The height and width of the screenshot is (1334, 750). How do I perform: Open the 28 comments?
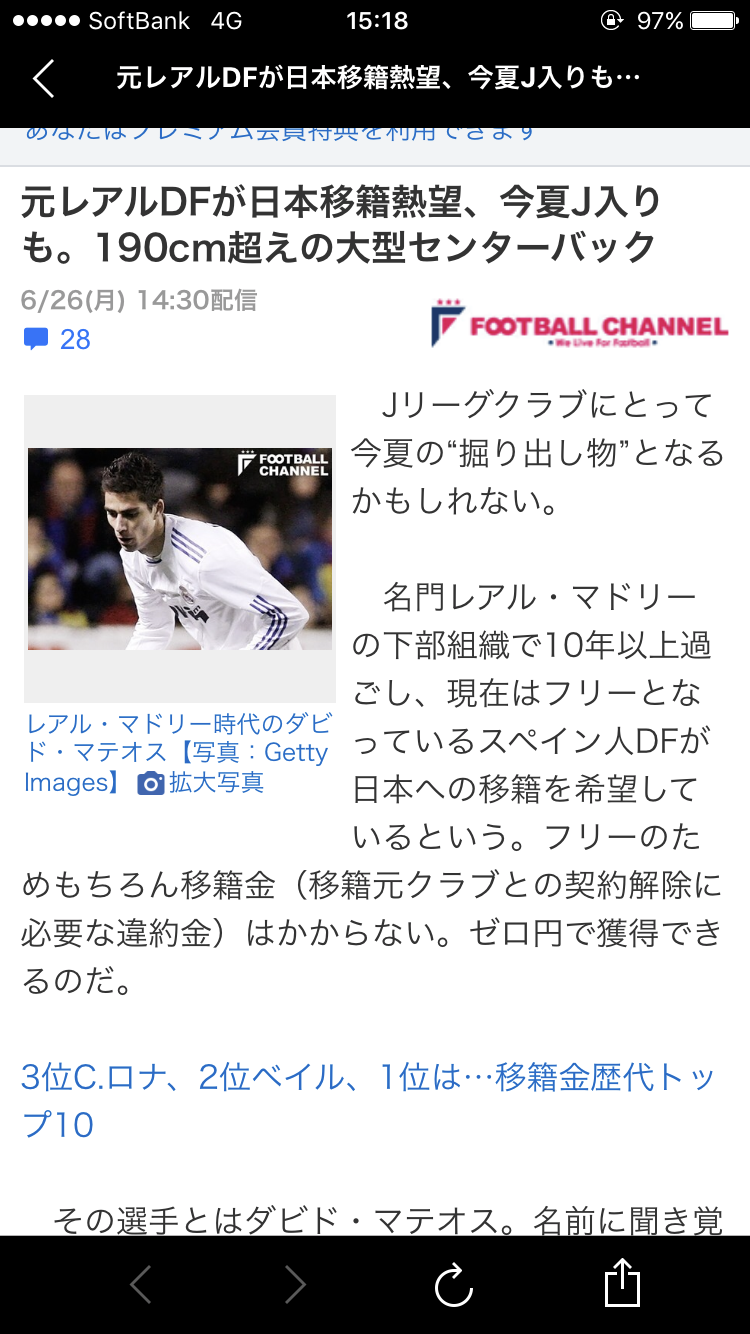[57, 340]
